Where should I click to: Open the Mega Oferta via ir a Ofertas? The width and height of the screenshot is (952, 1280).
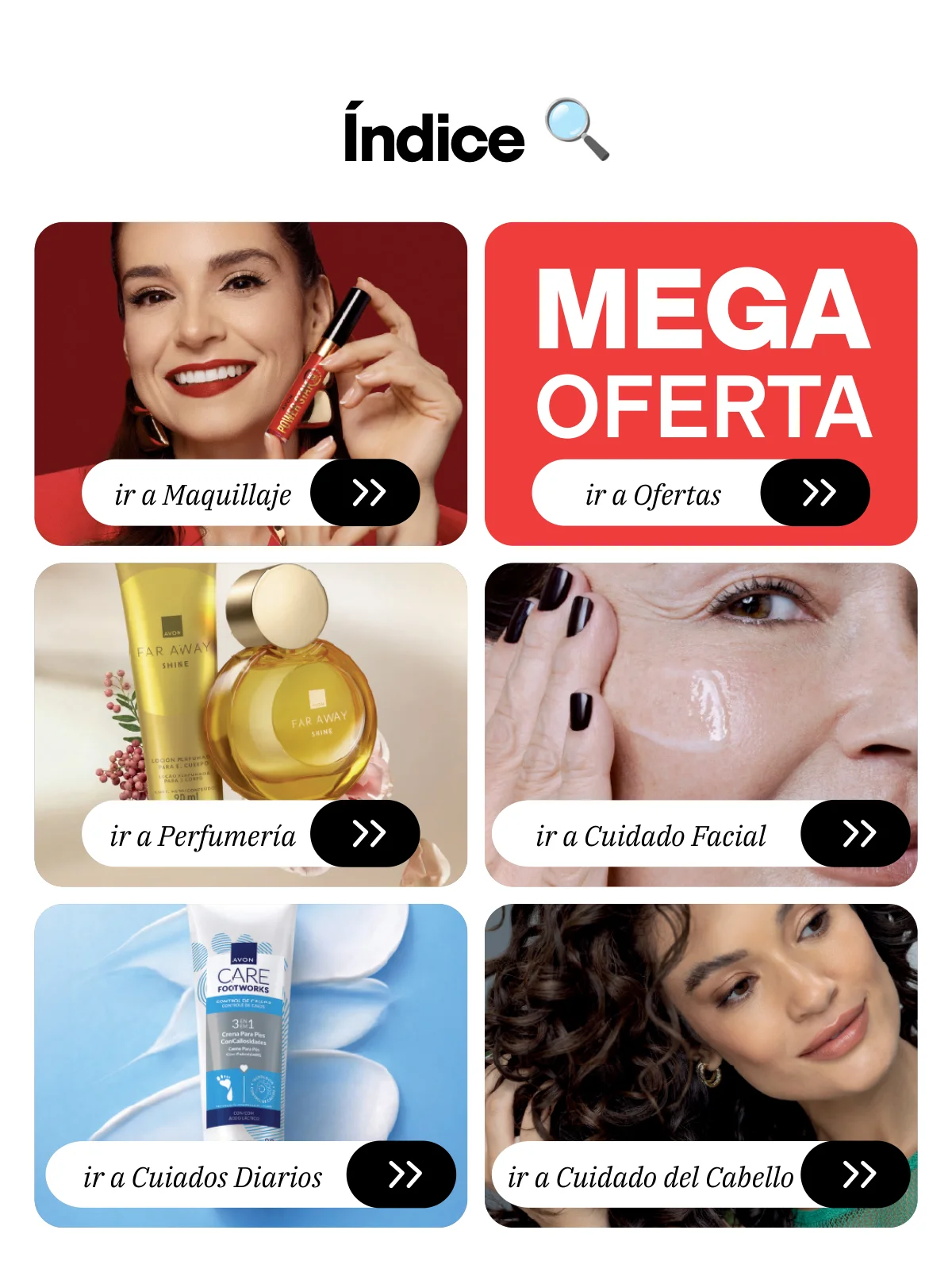(x=701, y=493)
